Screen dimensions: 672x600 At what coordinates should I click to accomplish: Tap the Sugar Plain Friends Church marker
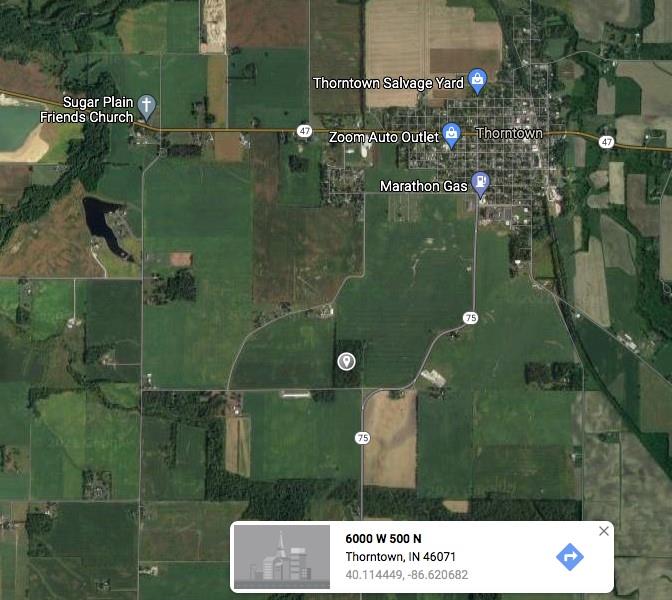(x=146, y=105)
